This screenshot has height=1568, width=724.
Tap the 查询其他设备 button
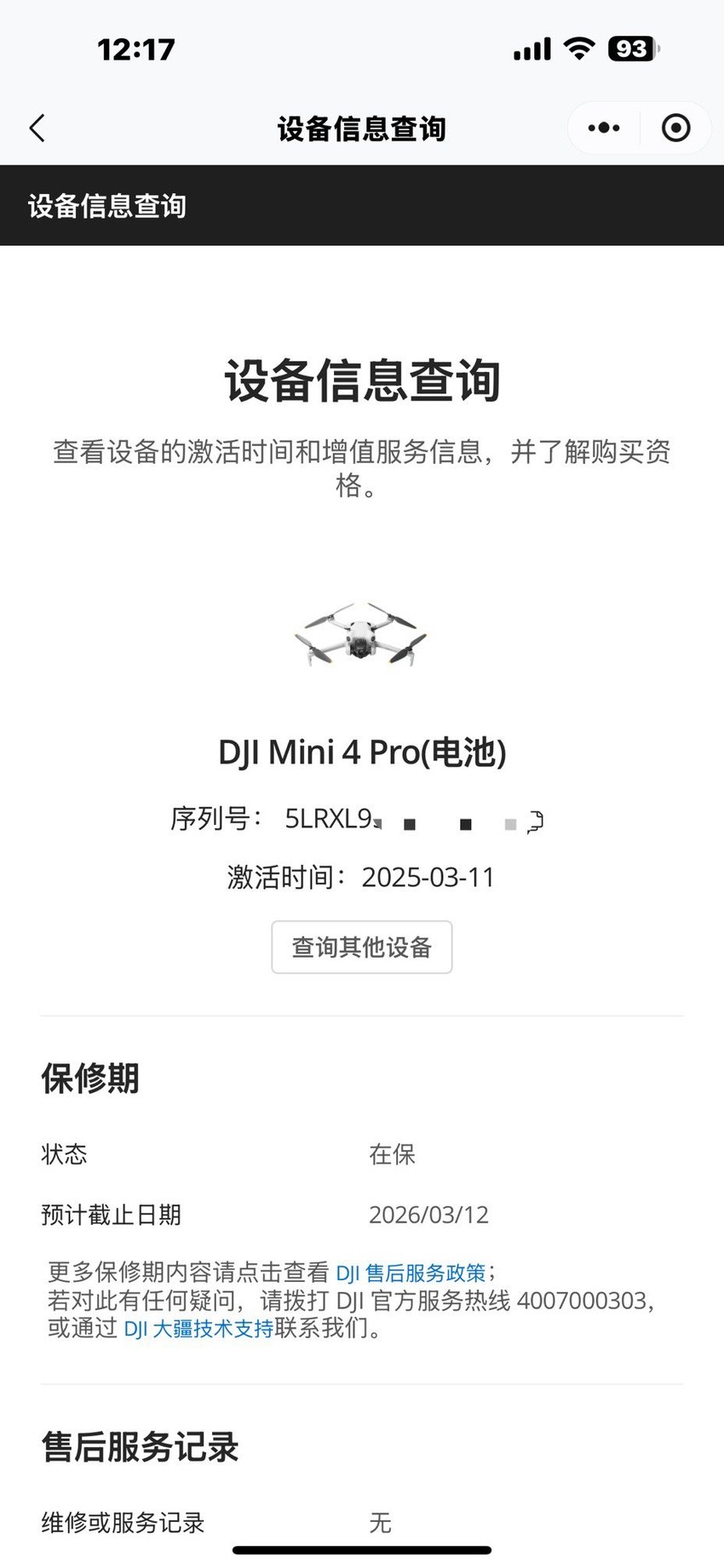362,947
